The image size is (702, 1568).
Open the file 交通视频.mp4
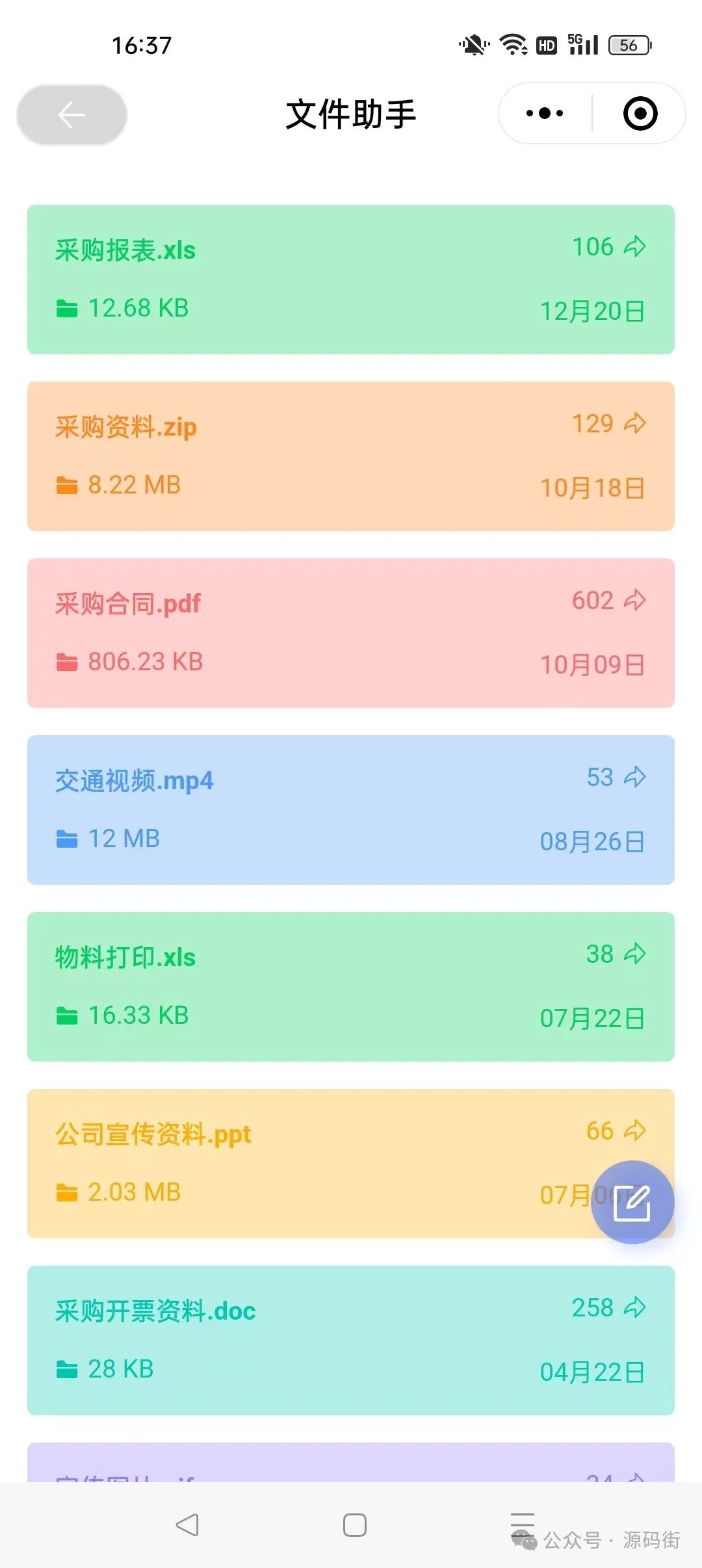point(134,781)
